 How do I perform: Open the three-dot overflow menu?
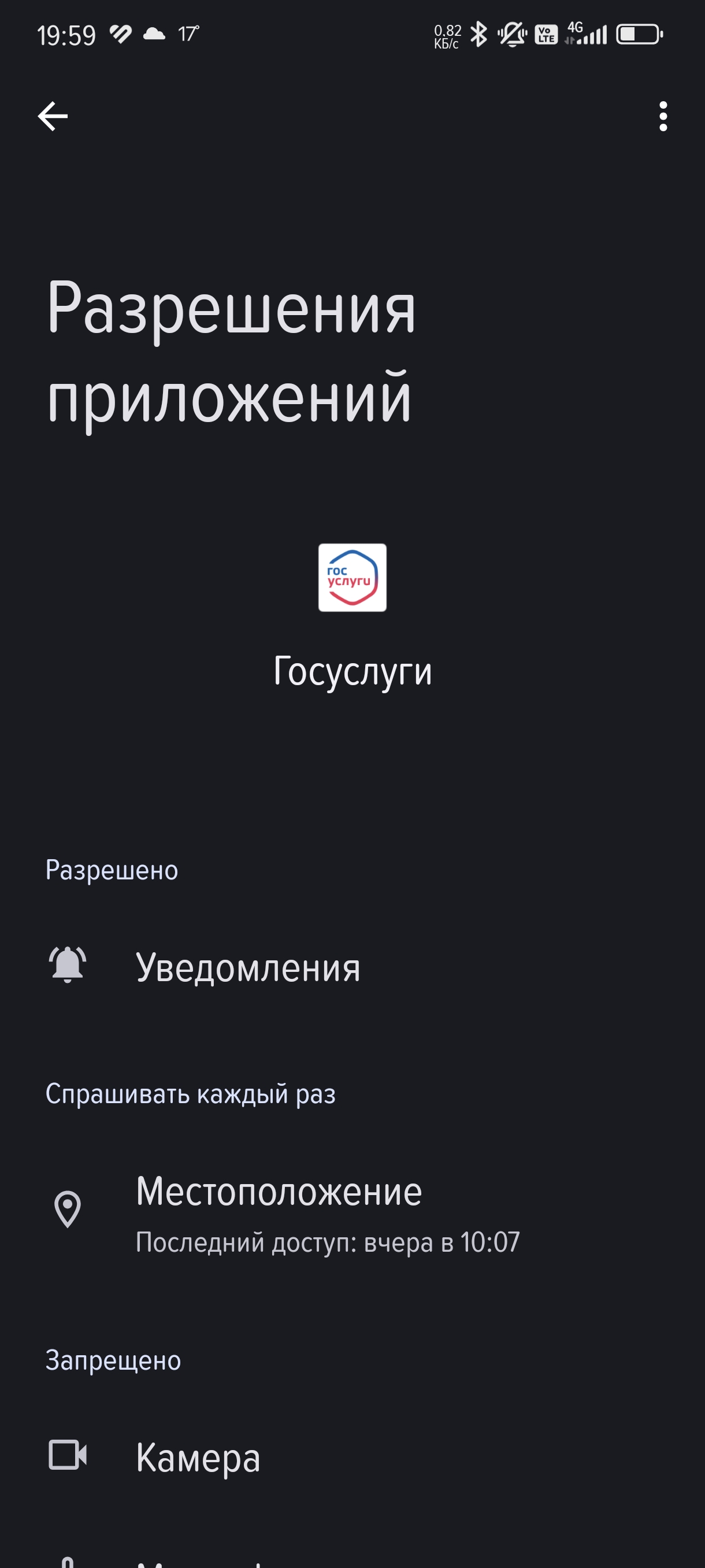[663, 116]
